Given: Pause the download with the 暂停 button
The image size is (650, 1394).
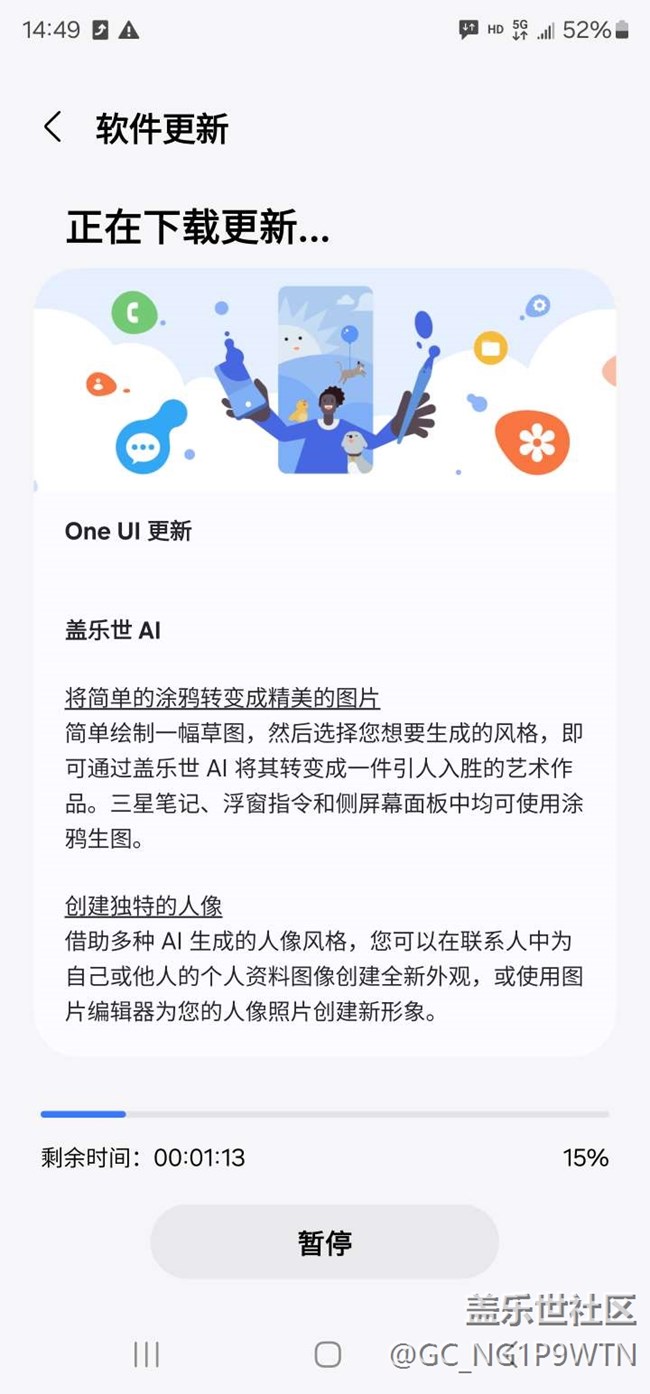Looking at the screenshot, I should [x=324, y=1242].
